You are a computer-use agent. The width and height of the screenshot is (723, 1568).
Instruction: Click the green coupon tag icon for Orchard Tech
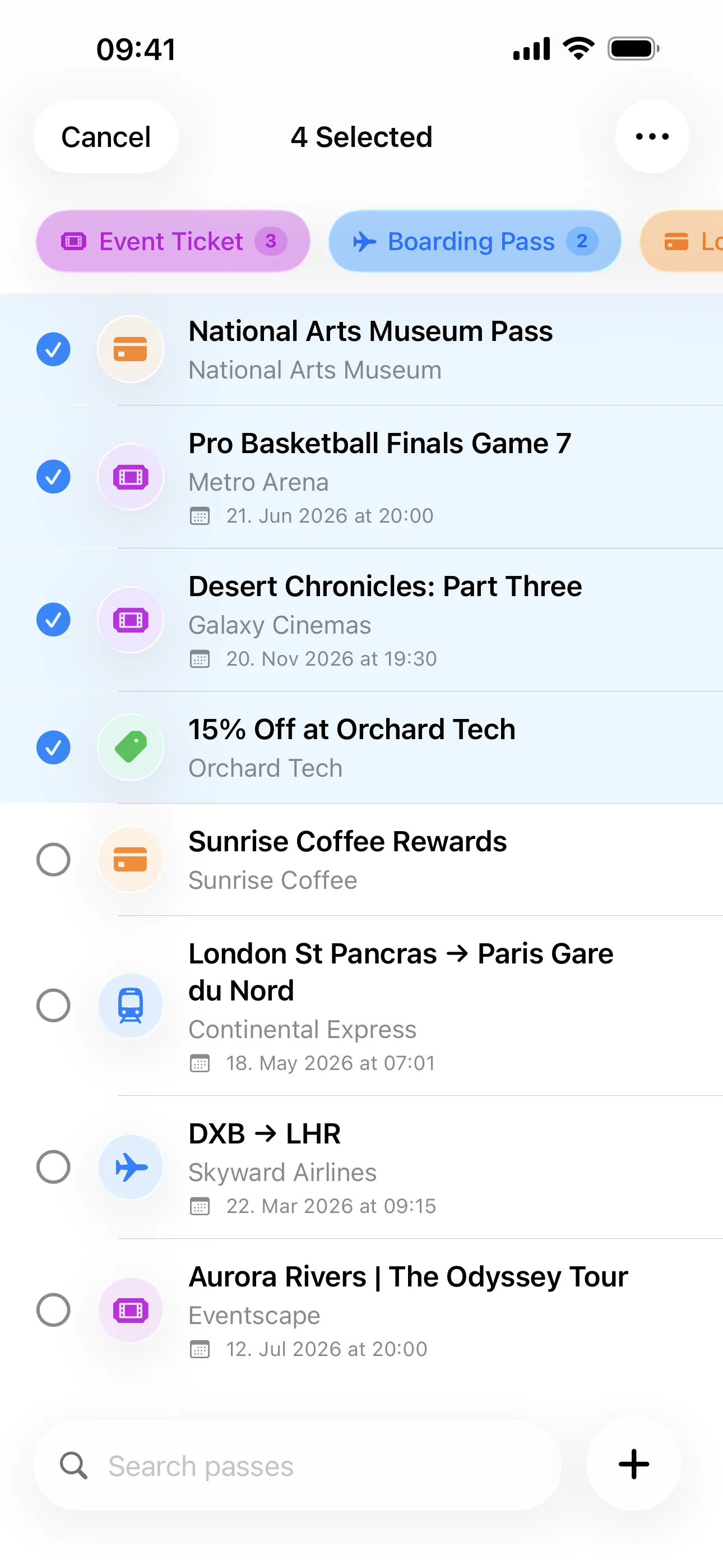pyautogui.click(x=130, y=748)
